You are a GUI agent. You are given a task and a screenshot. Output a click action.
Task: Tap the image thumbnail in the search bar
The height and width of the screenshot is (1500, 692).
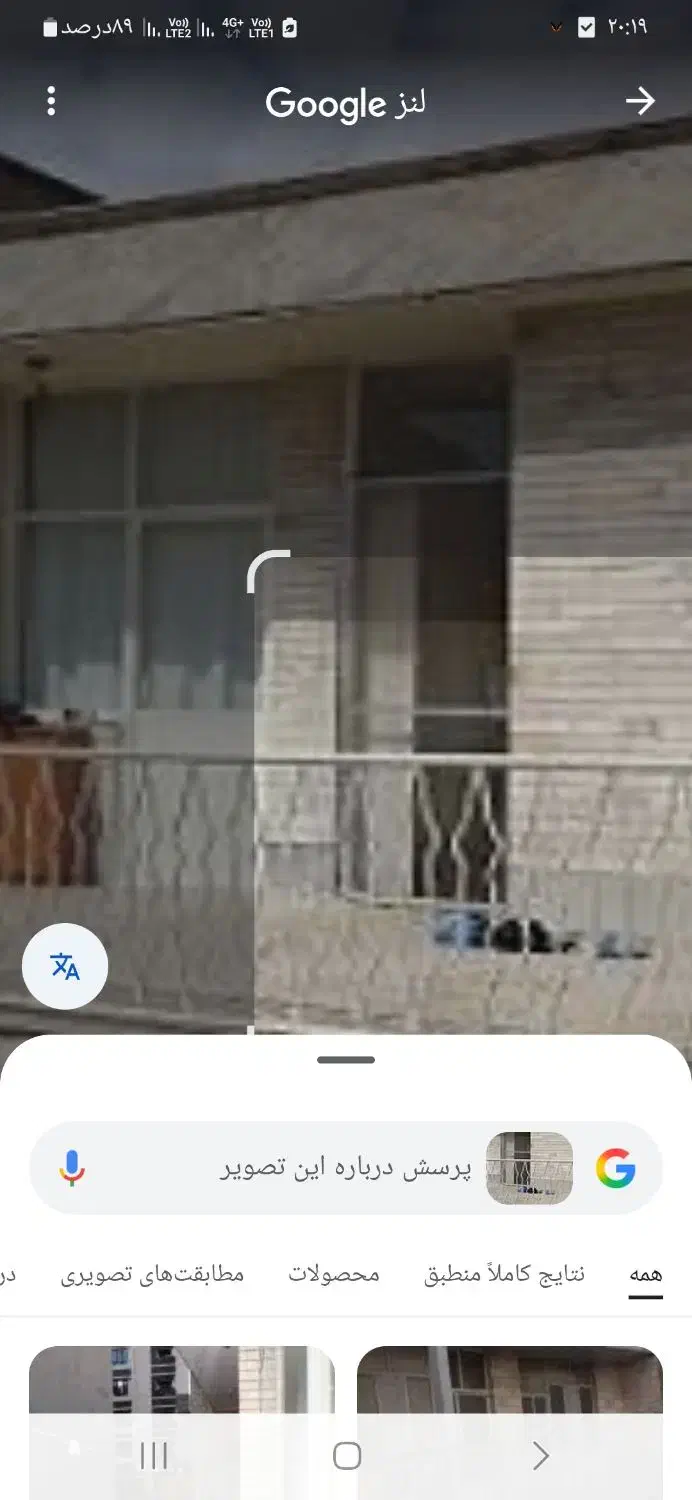(529, 1168)
